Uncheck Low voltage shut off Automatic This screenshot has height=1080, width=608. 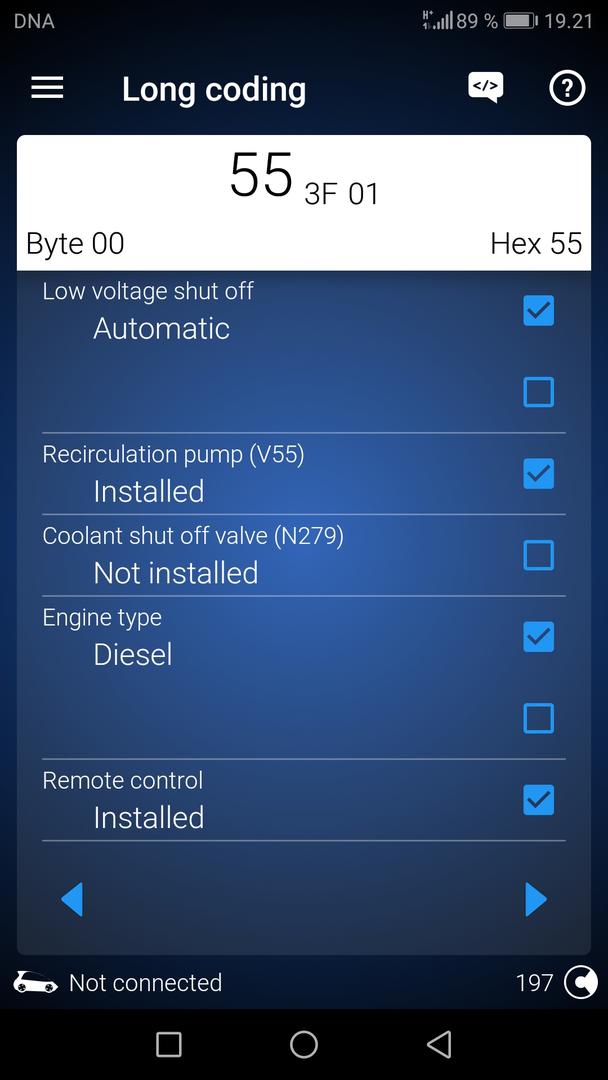[x=538, y=310]
